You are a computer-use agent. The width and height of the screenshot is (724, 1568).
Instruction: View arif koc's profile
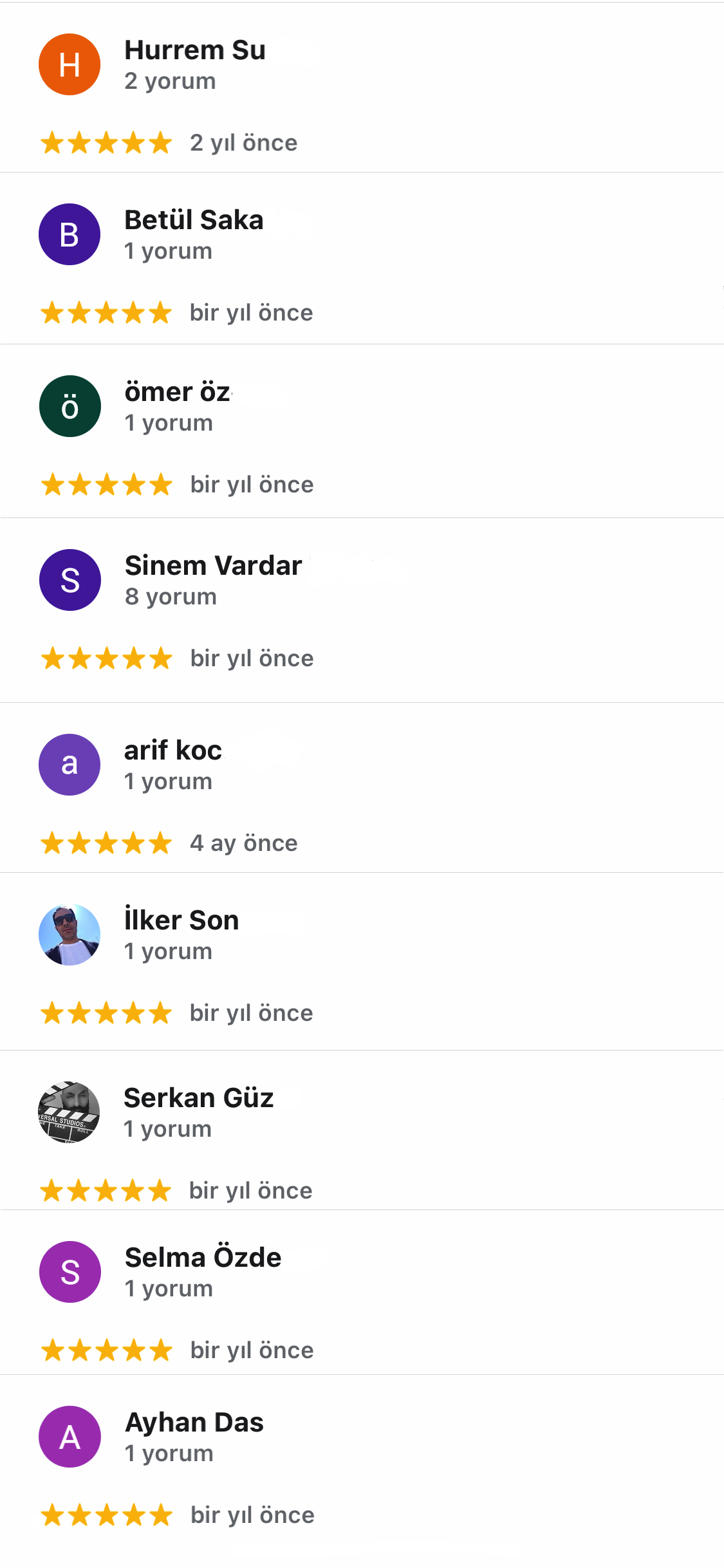pos(172,751)
